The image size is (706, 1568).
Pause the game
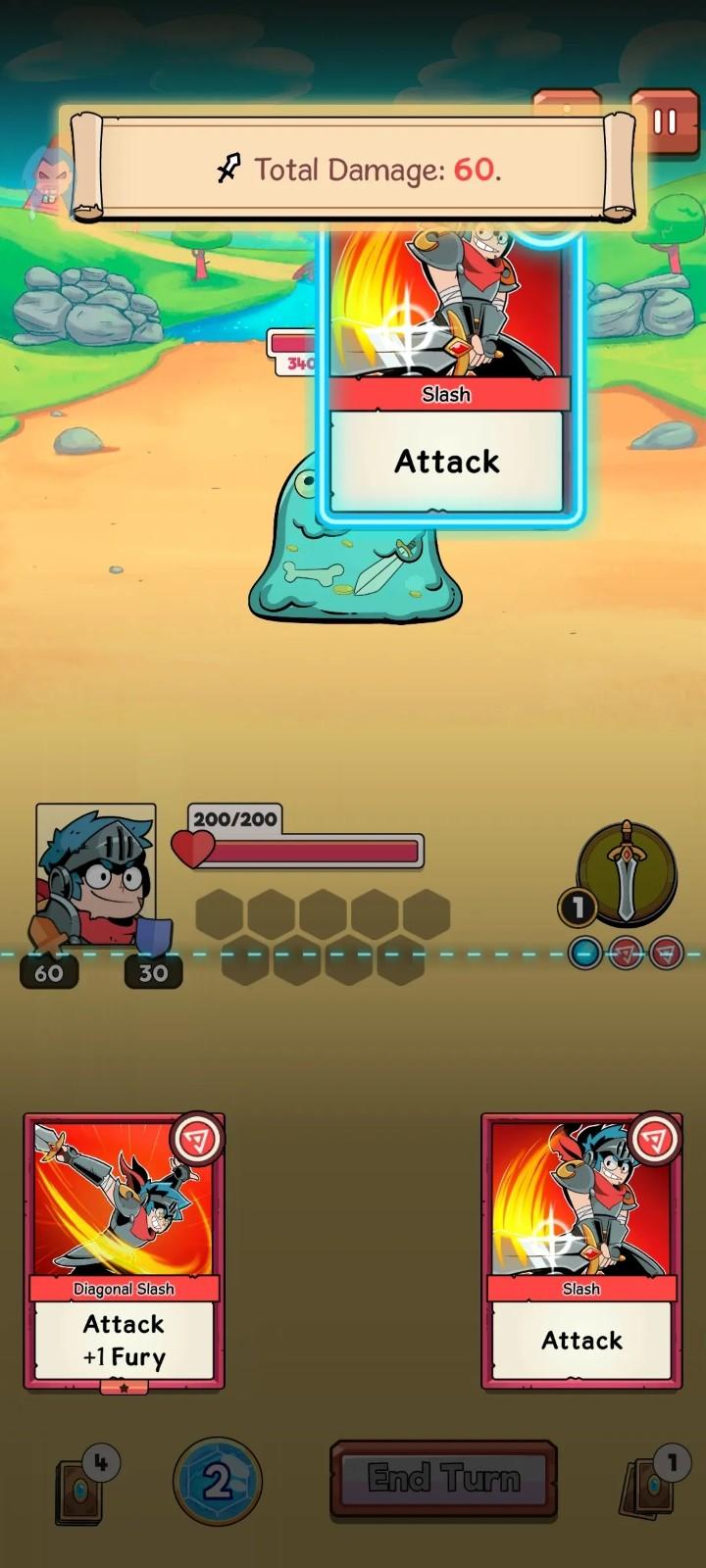(664, 122)
